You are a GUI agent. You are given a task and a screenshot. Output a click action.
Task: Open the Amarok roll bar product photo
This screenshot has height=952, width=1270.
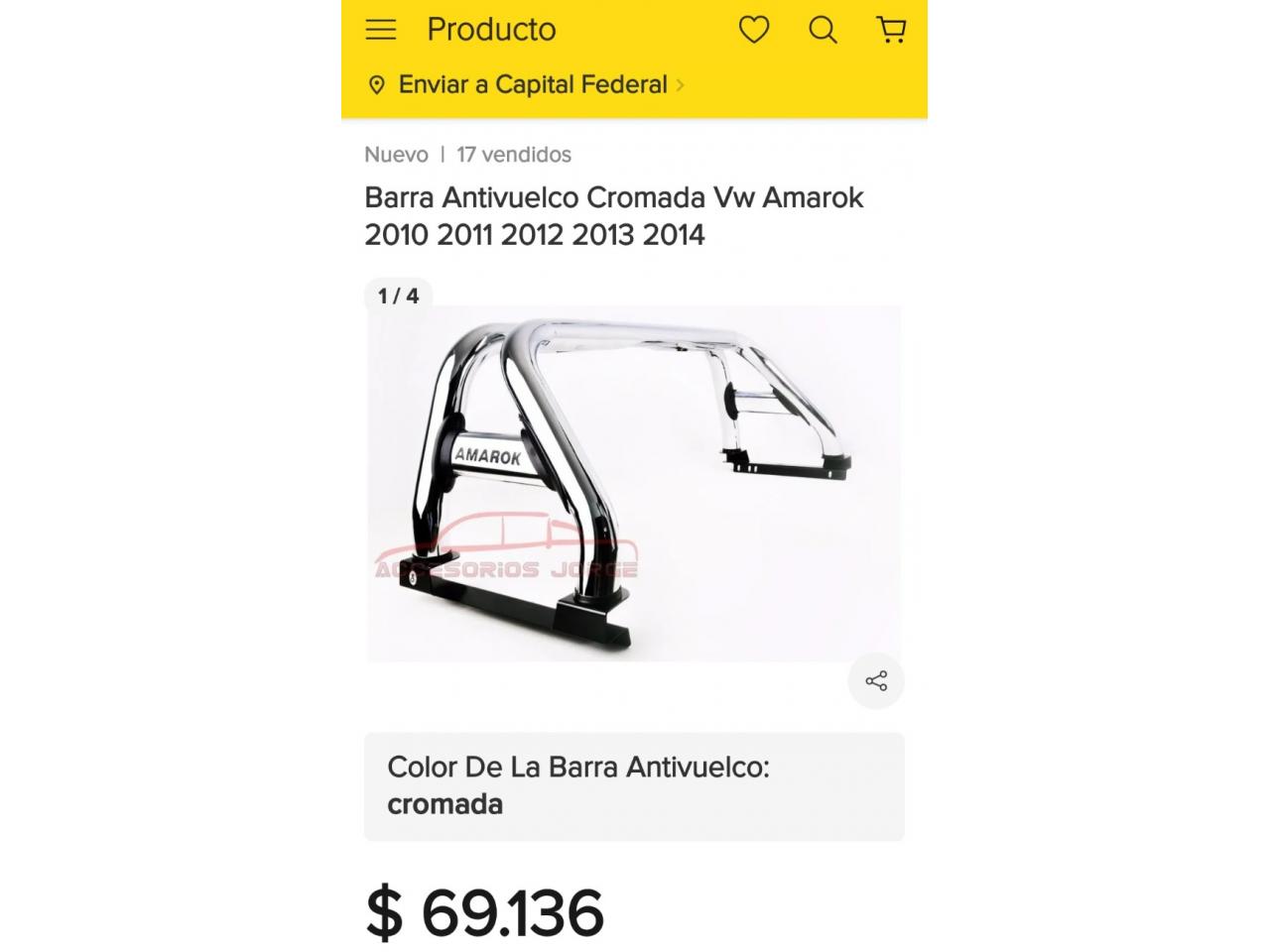pyautogui.click(x=634, y=483)
